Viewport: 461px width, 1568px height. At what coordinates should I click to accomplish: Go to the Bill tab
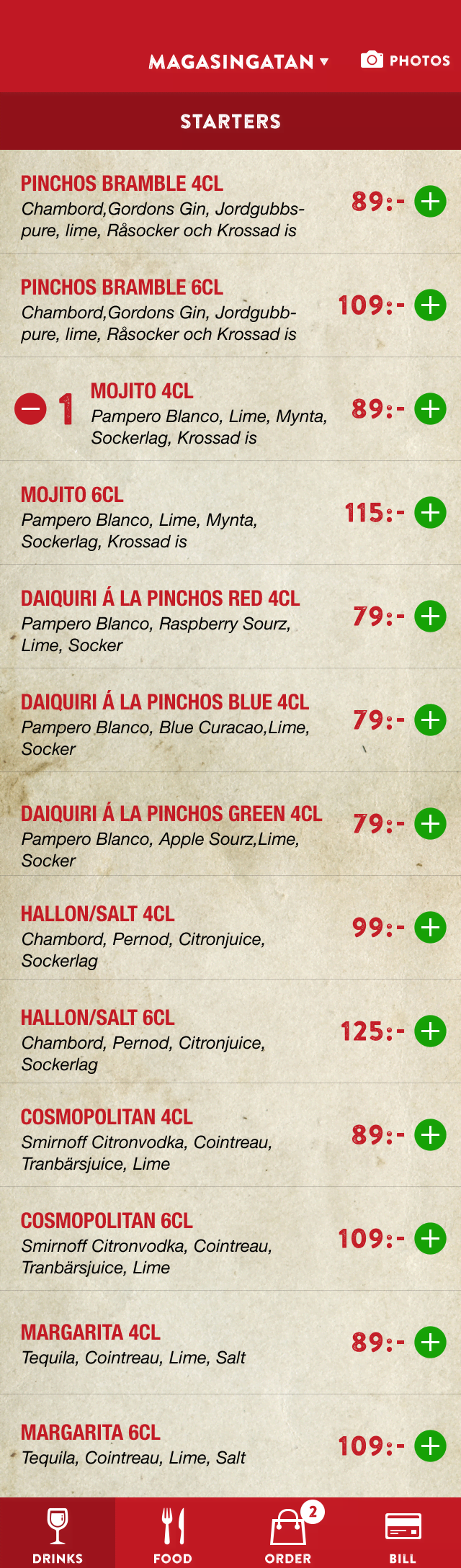tap(403, 1533)
